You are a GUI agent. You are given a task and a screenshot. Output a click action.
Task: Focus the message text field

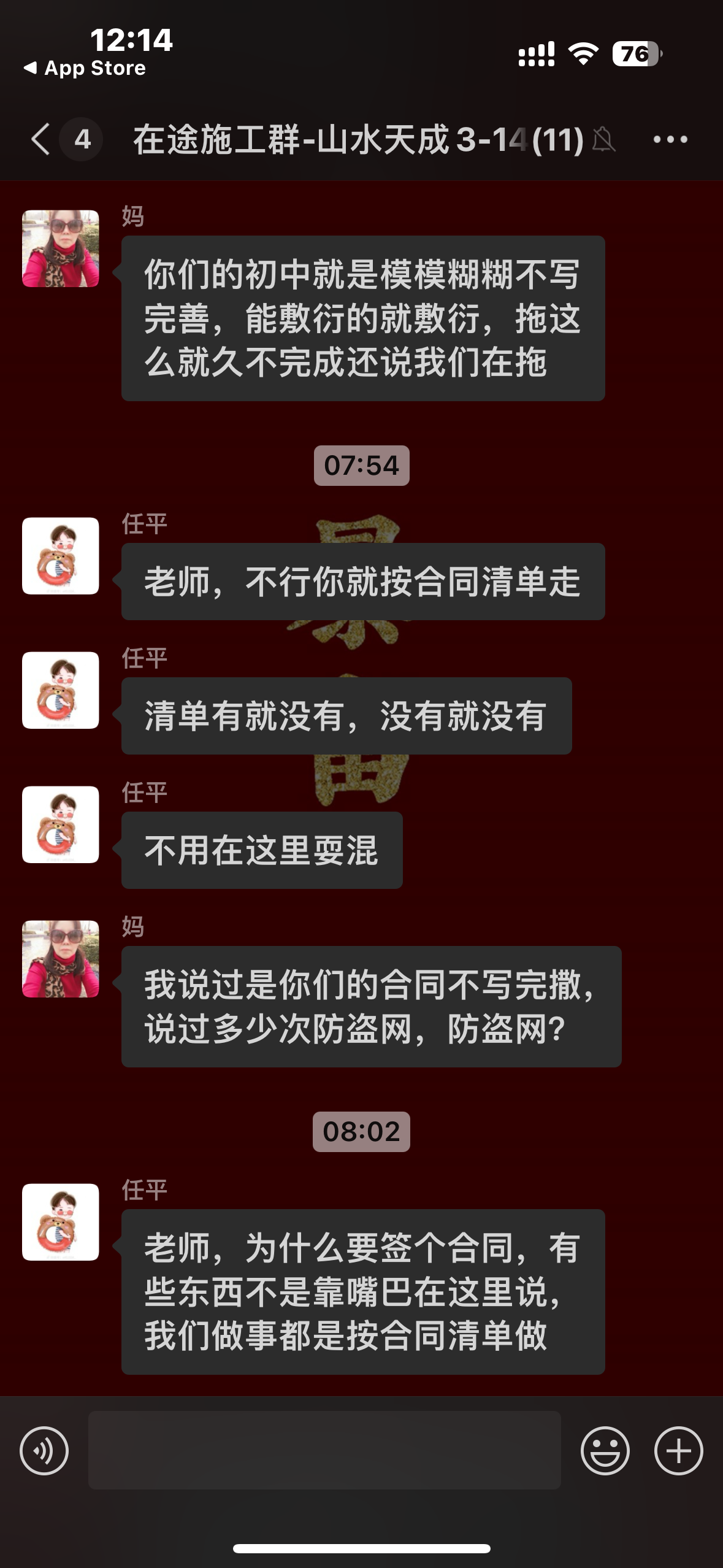click(x=324, y=1450)
